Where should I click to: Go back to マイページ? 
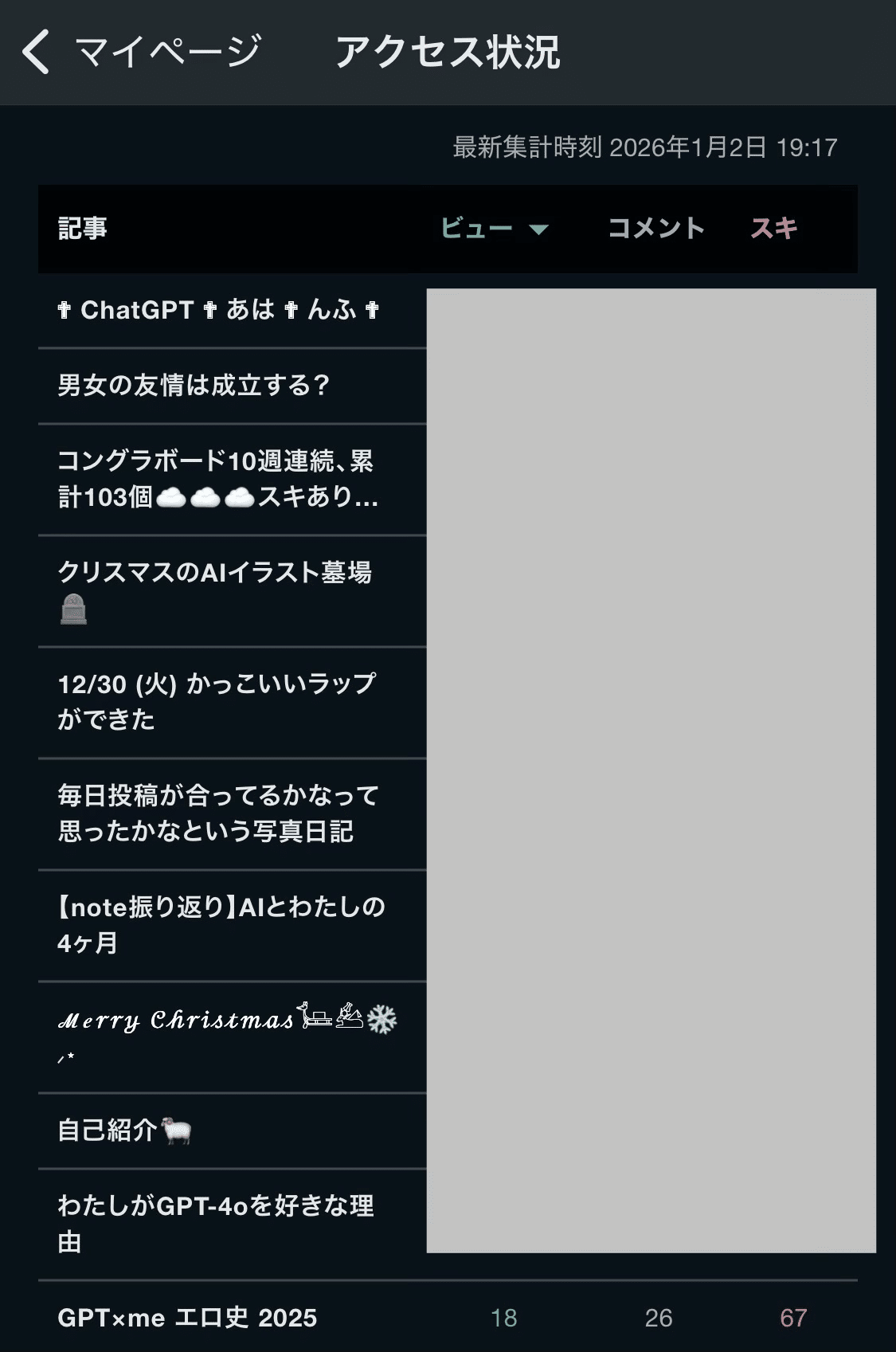[x=139, y=53]
